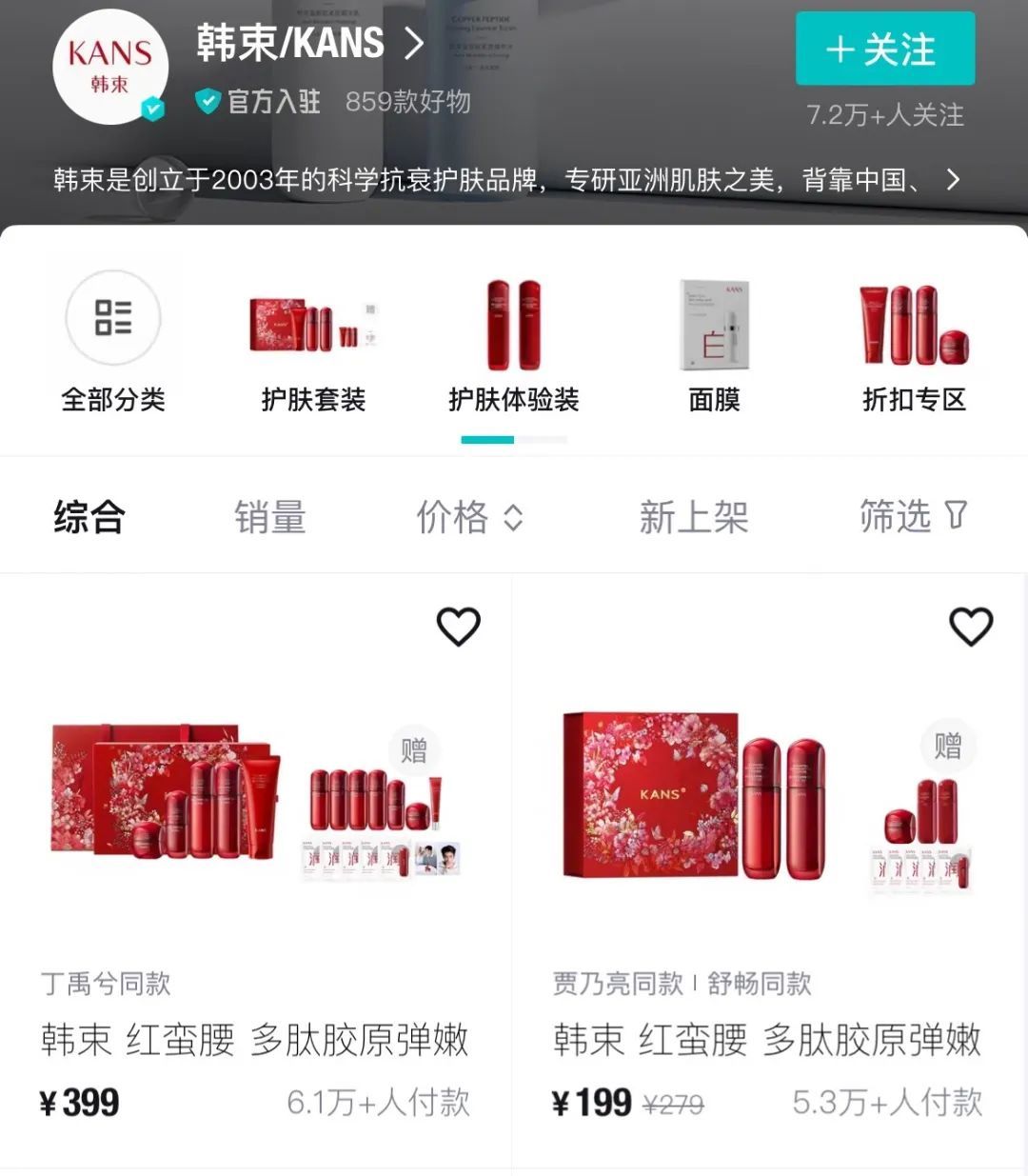
Task: Favorite the ¥399 丁禹兮同款 product
Action: [x=458, y=626]
